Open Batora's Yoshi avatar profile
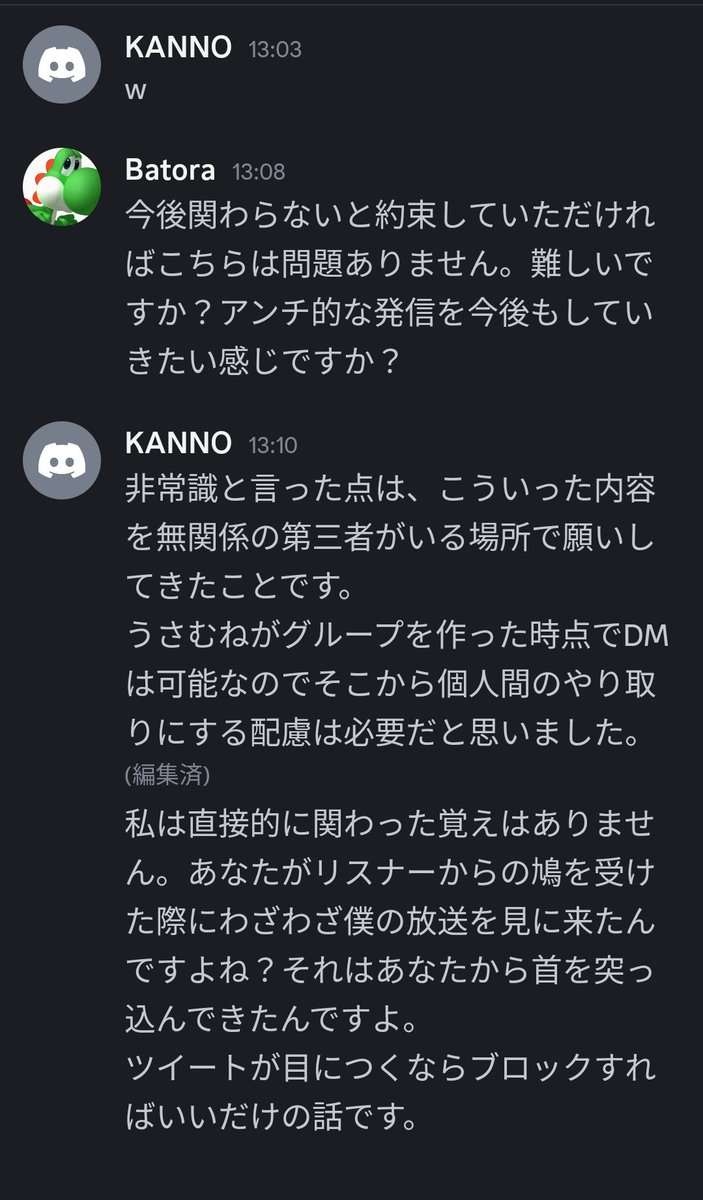This screenshot has height=1200, width=703. 62,187
